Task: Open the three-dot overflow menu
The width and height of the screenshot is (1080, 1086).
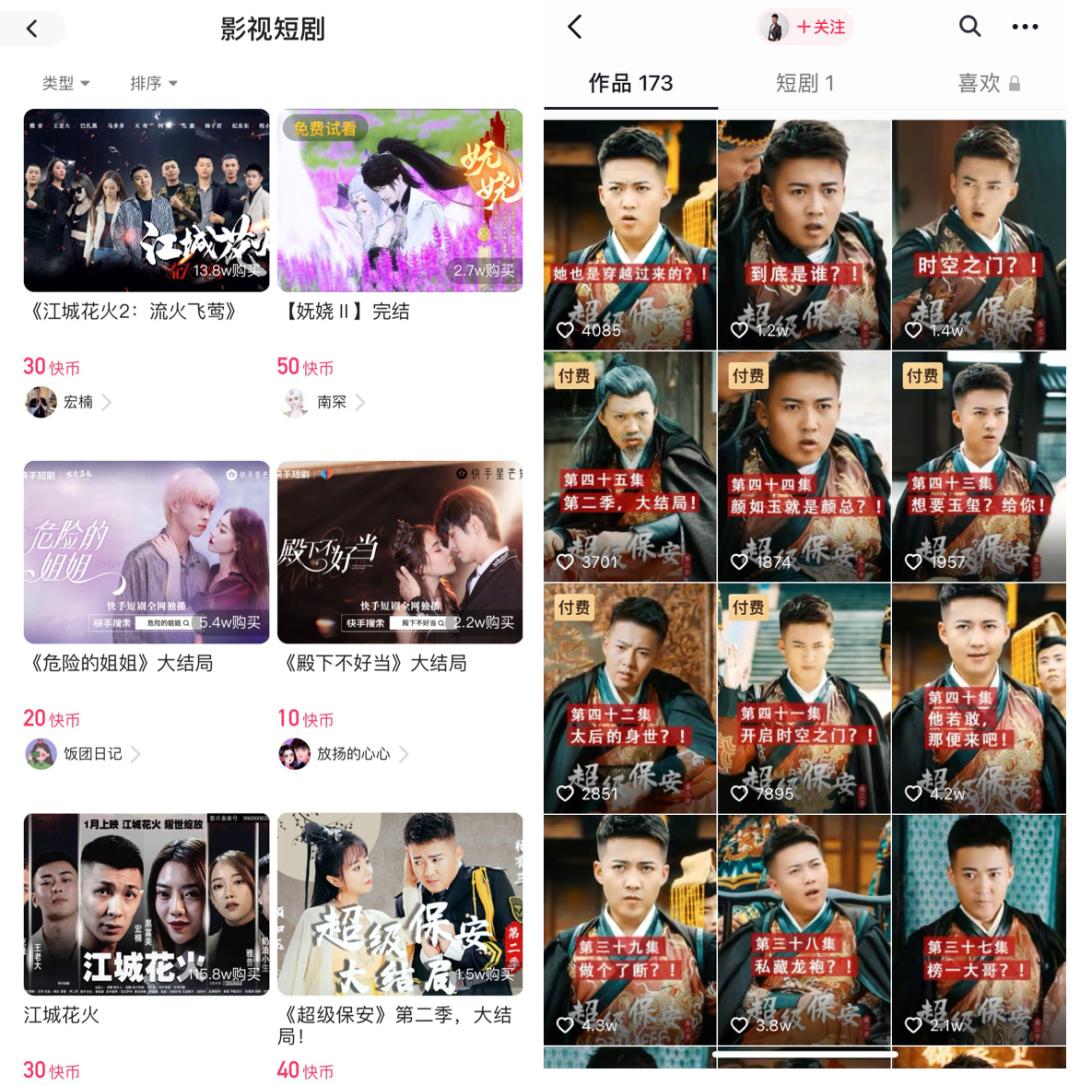Action: point(1025,27)
